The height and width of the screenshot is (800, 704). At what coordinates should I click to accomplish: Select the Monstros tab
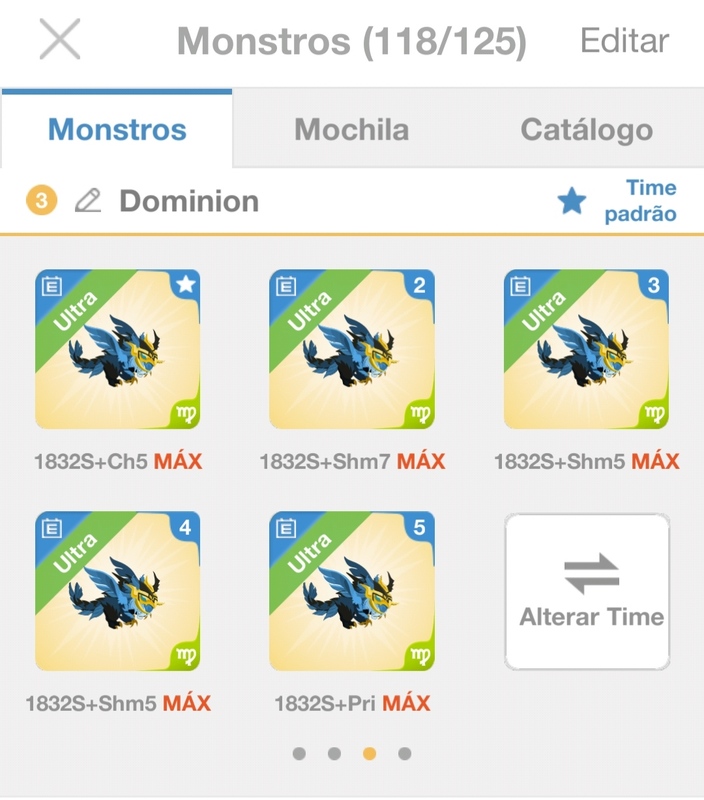pyautogui.click(x=117, y=129)
